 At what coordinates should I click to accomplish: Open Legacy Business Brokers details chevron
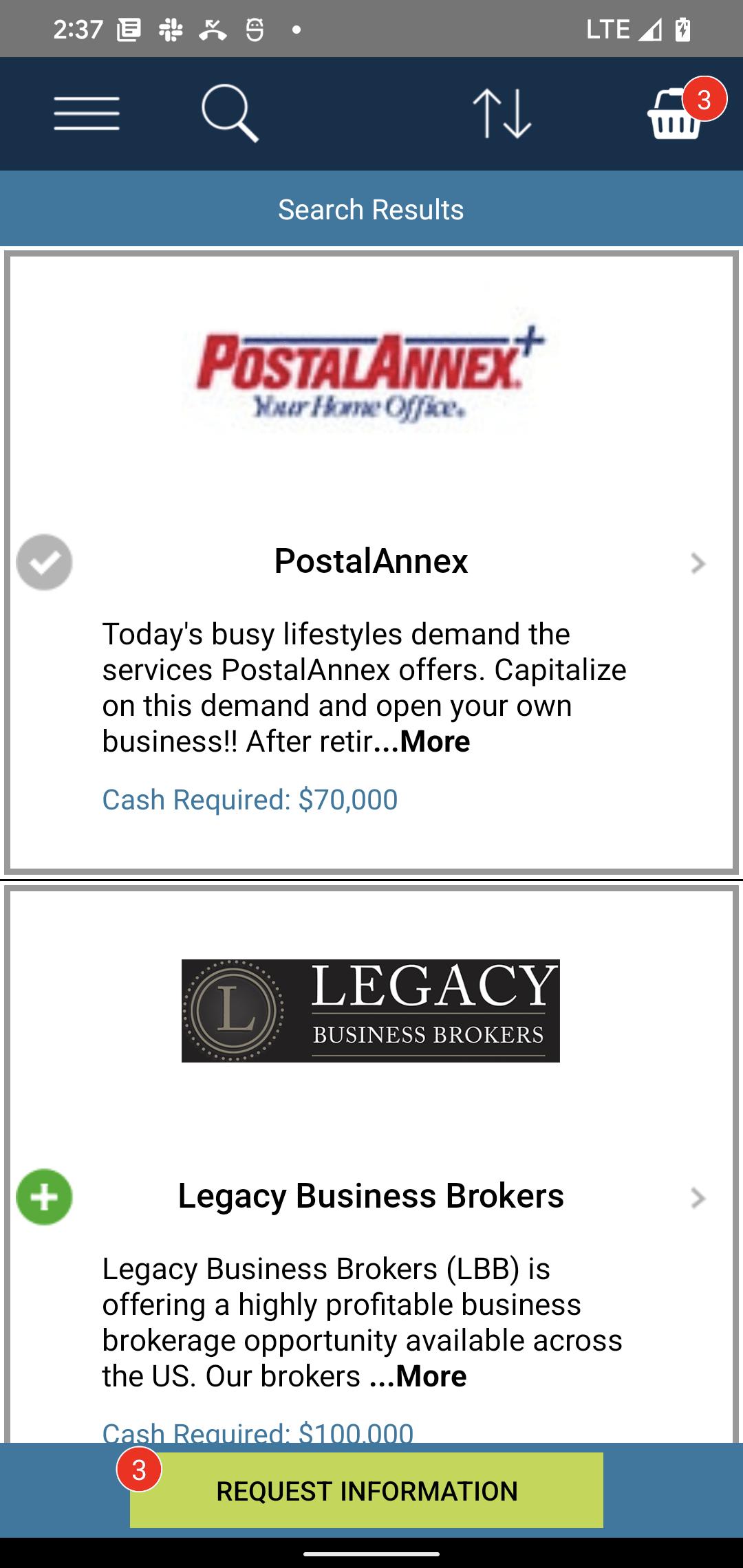[x=698, y=1198]
